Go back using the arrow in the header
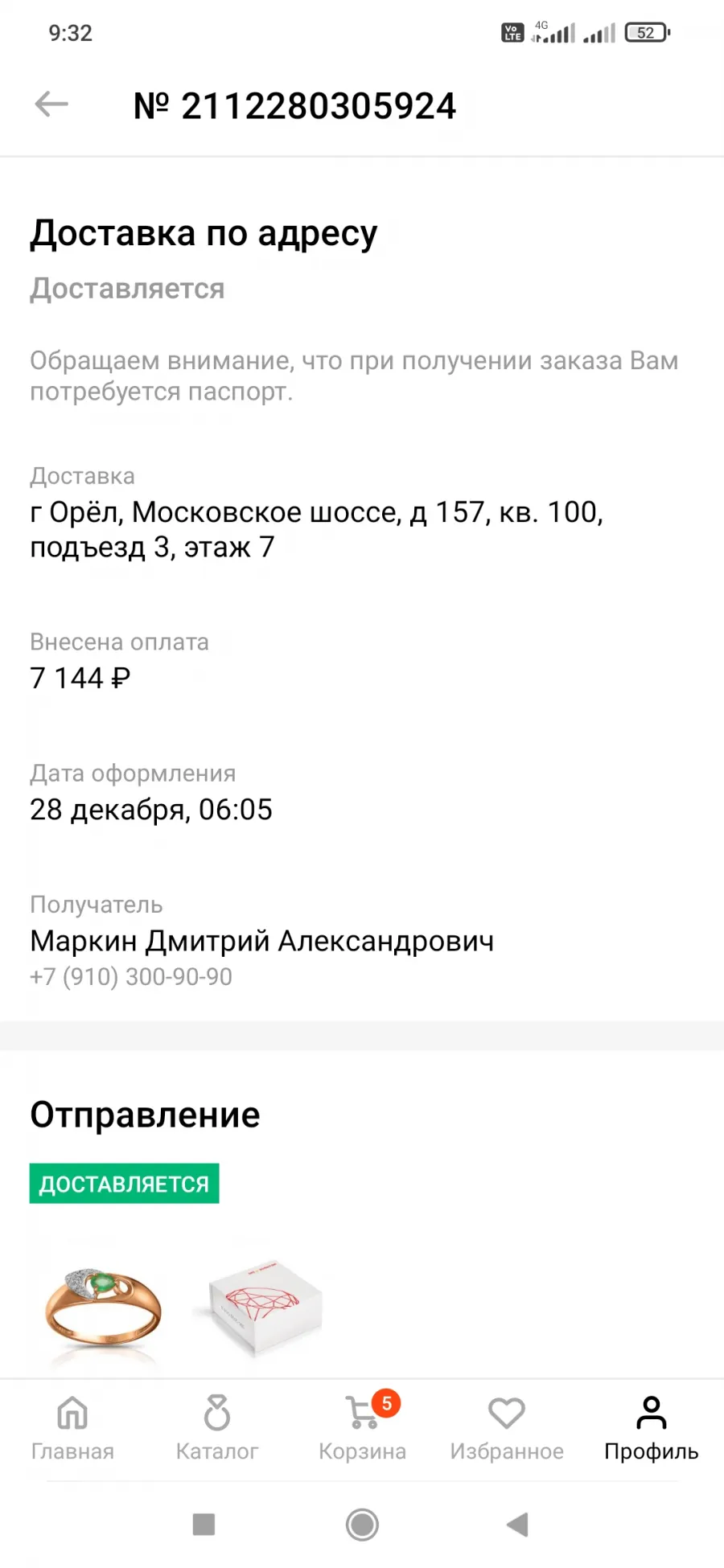Viewport: 724px width, 1568px height. coord(51,105)
